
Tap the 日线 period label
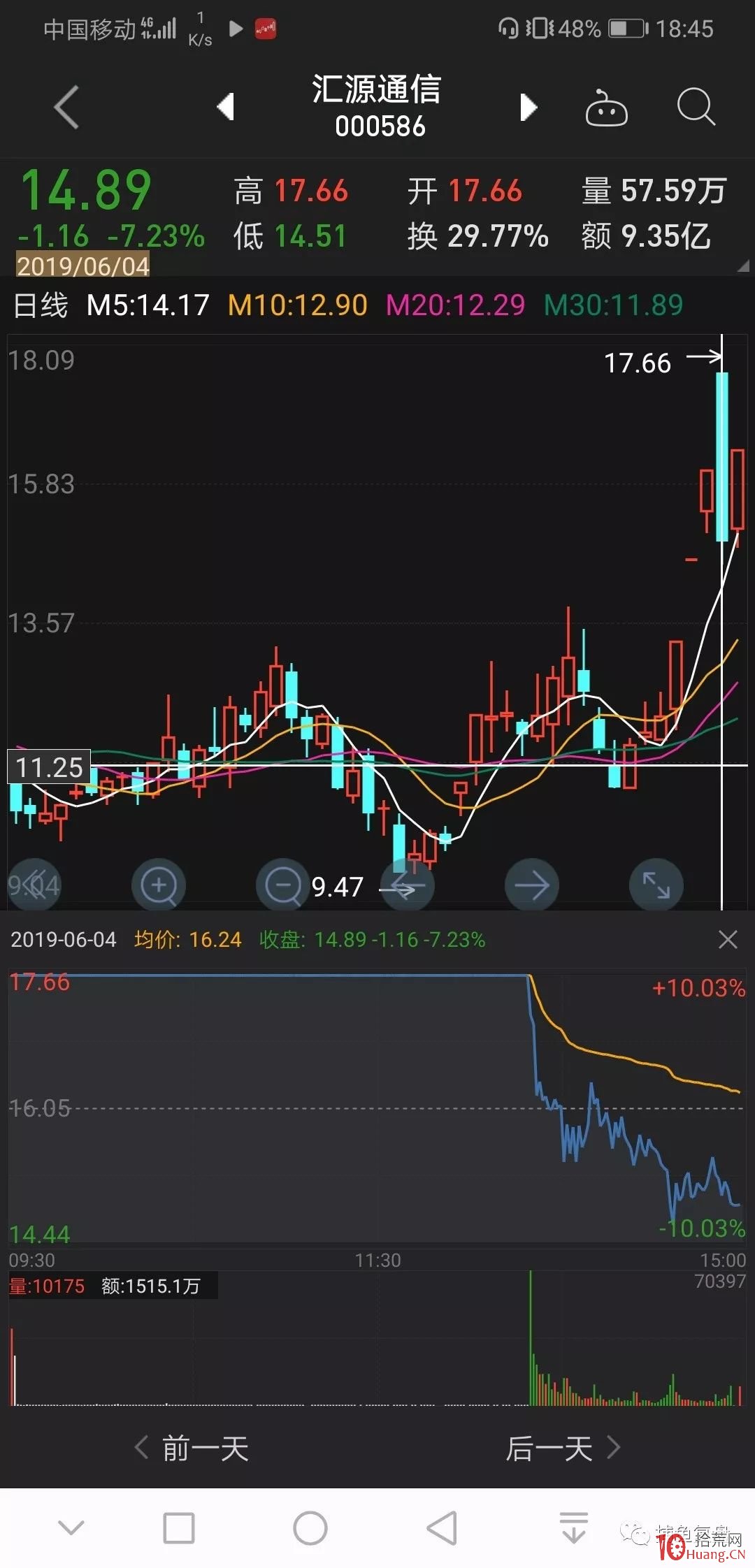click(41, 305)
